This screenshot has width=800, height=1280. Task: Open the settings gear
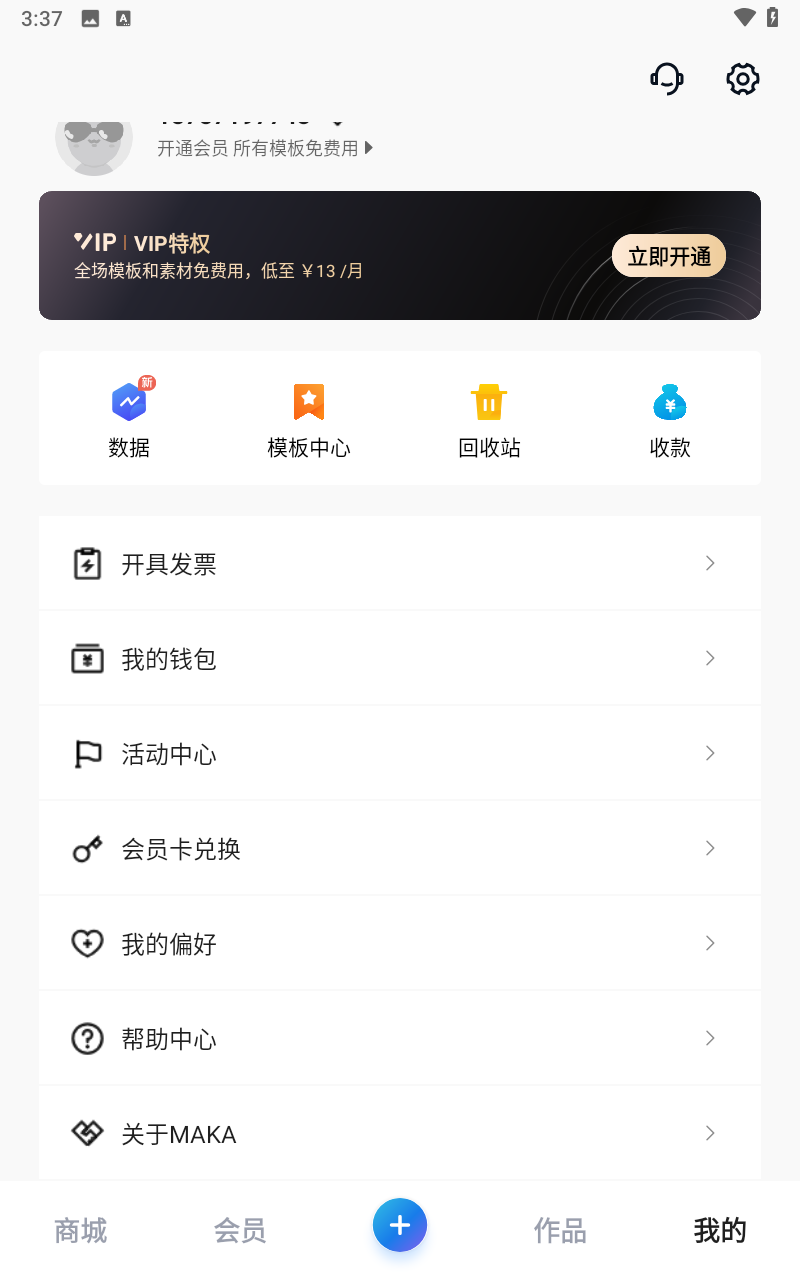(x=742, y=79)
